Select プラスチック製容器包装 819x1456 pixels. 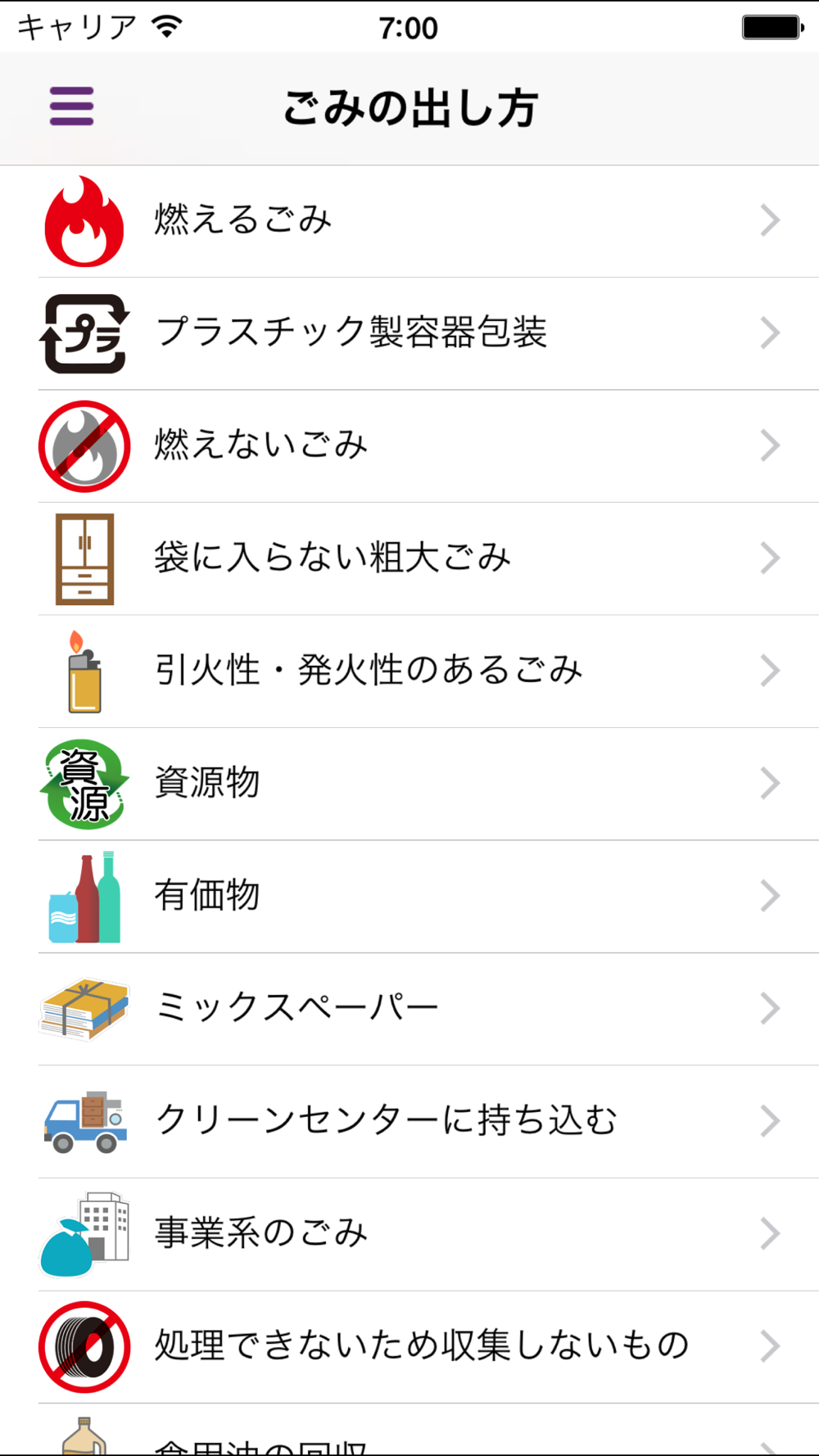point(409,333)
